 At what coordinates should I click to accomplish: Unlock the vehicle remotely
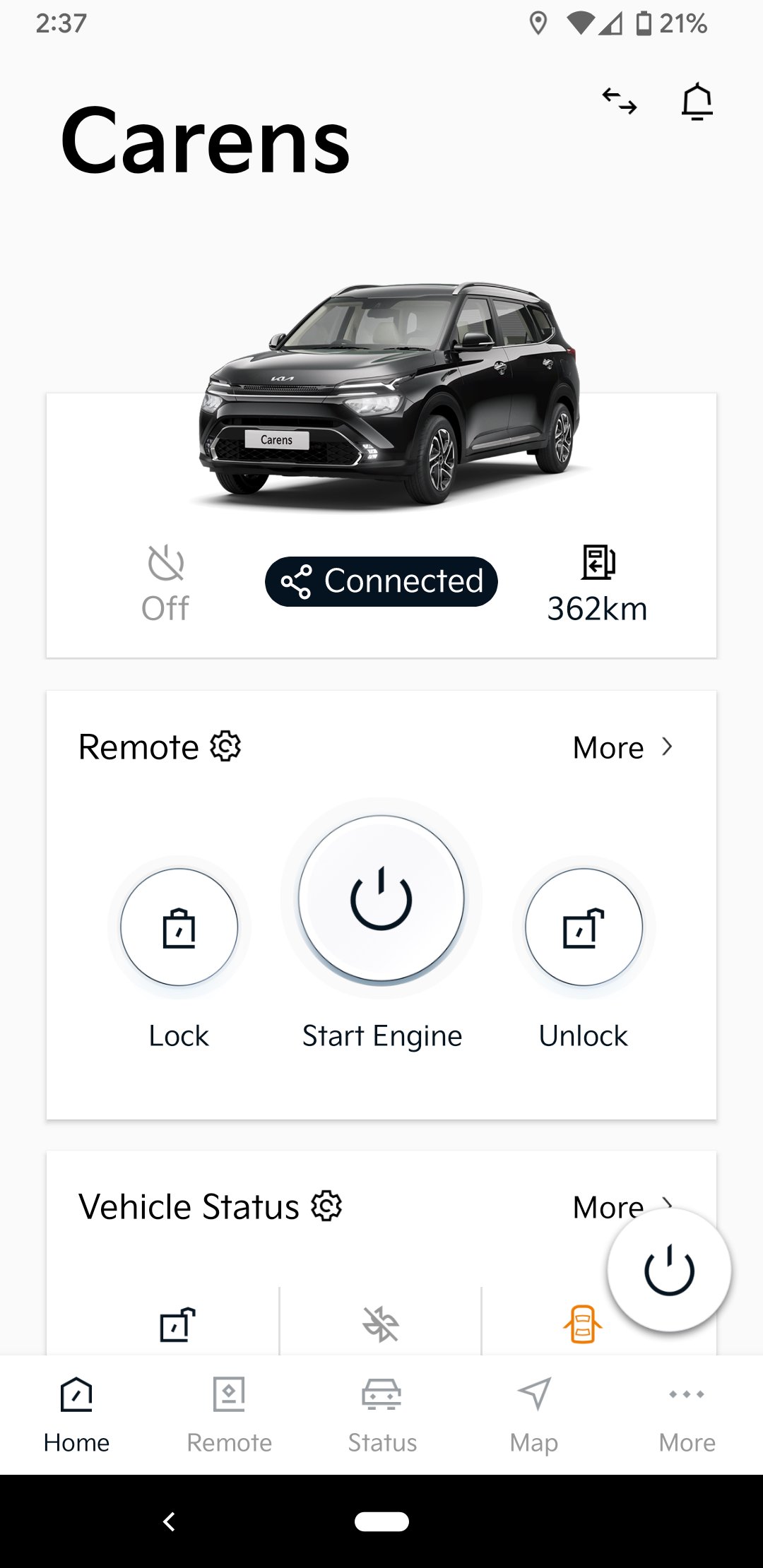tap(584, 927)
